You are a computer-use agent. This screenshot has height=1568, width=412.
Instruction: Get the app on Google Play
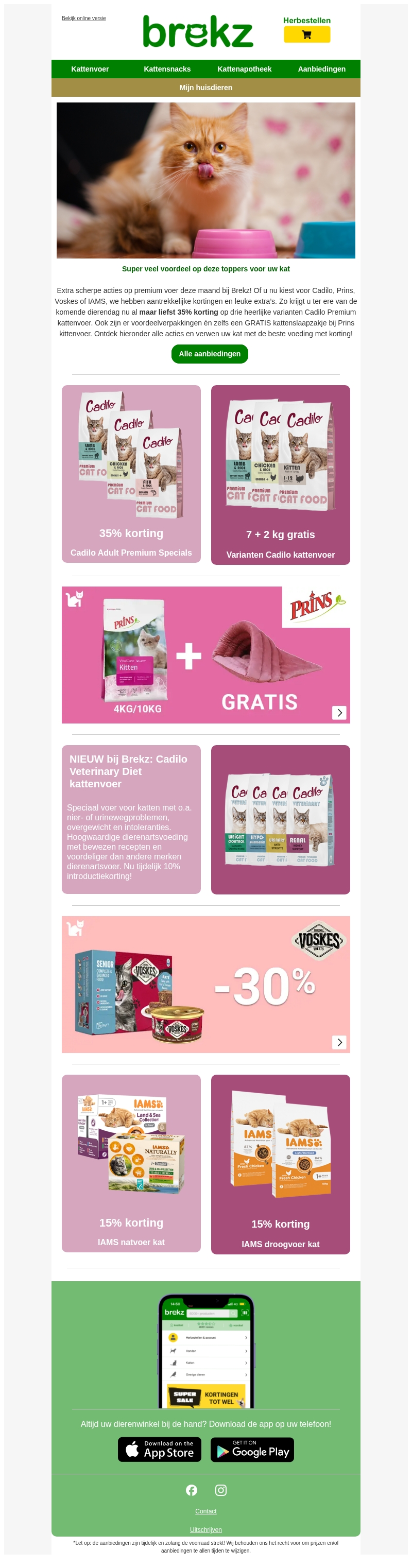click(x=252, y=1449)
